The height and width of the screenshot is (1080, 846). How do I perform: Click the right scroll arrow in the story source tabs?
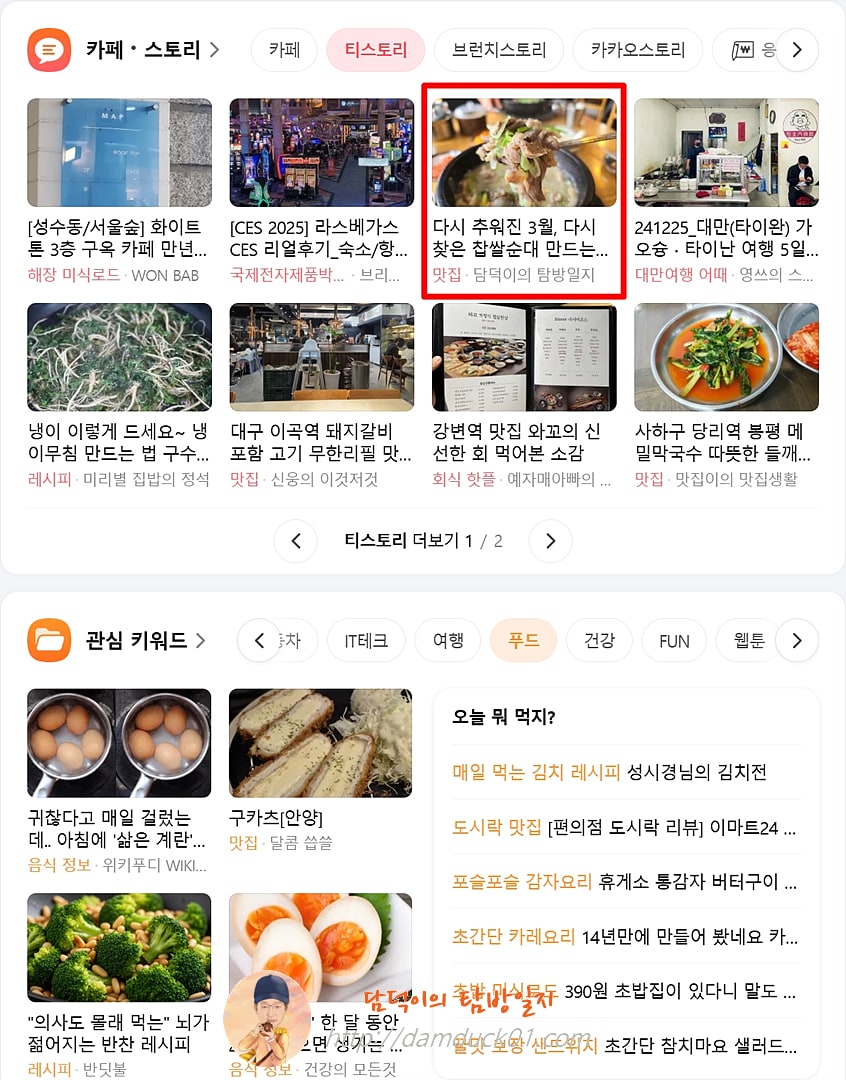coord(797,49)
